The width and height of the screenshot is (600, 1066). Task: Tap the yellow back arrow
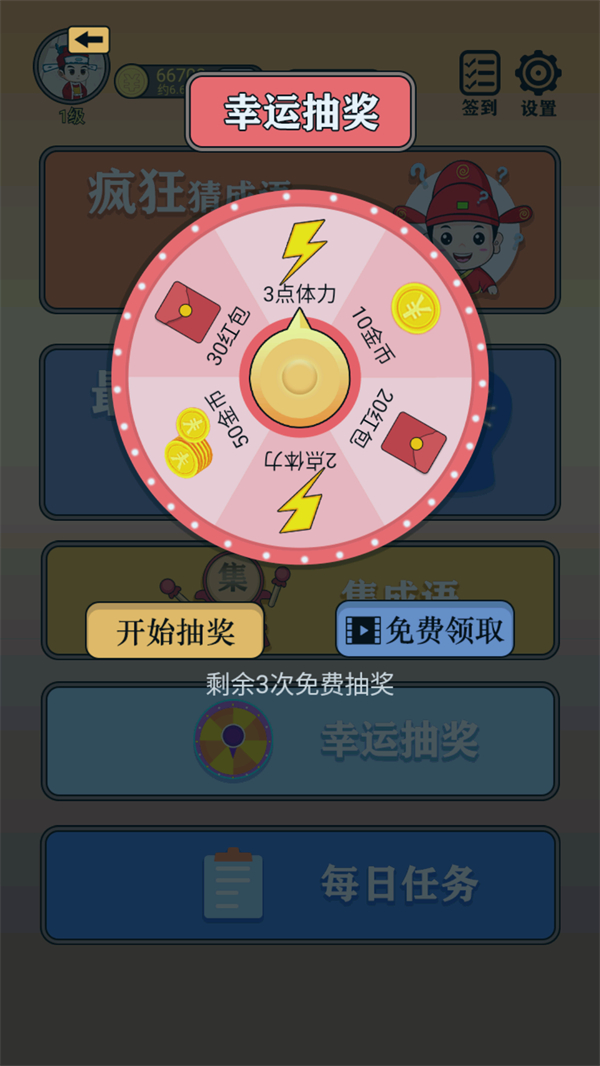click(89, 40)
